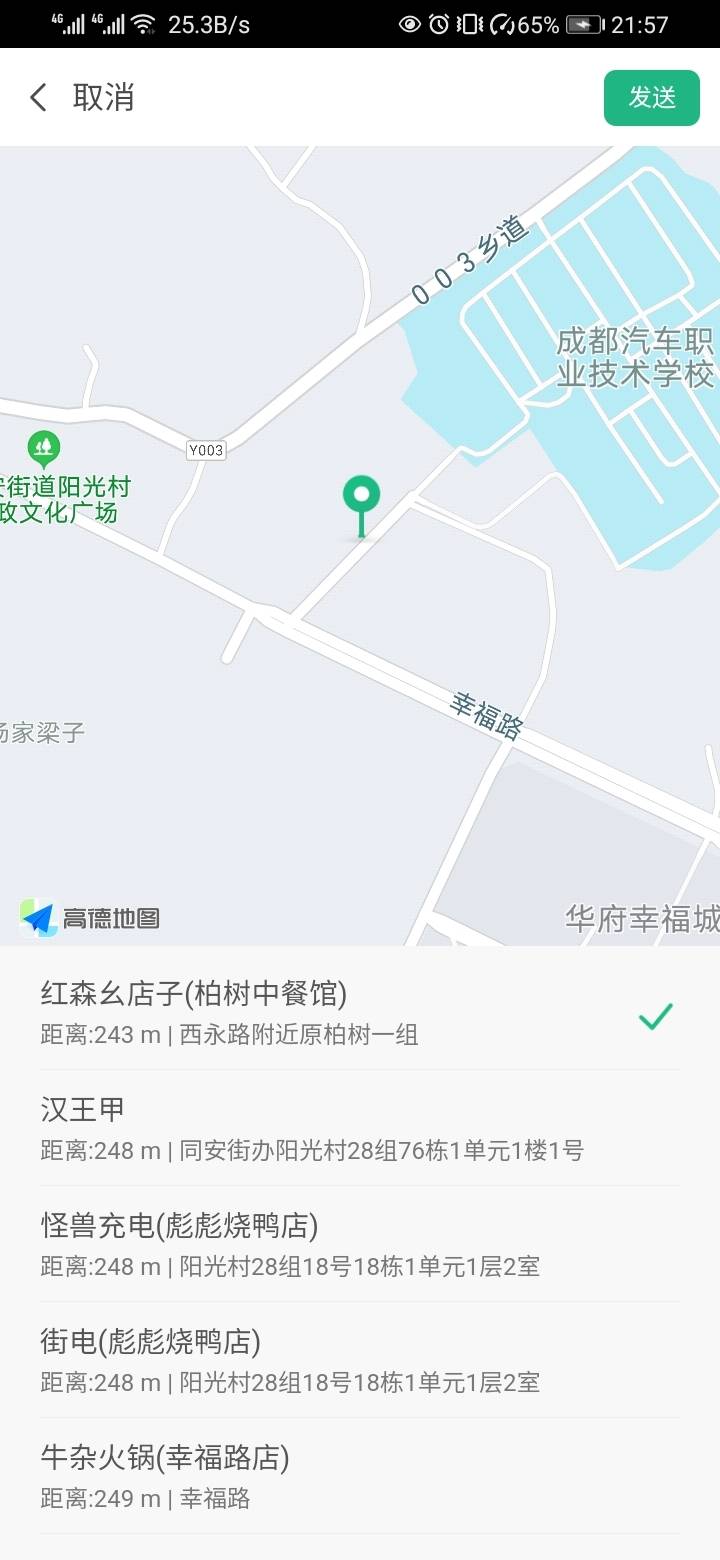Tap the green 发送 button
Screen dimensions: 720x1560
(651, 97)
